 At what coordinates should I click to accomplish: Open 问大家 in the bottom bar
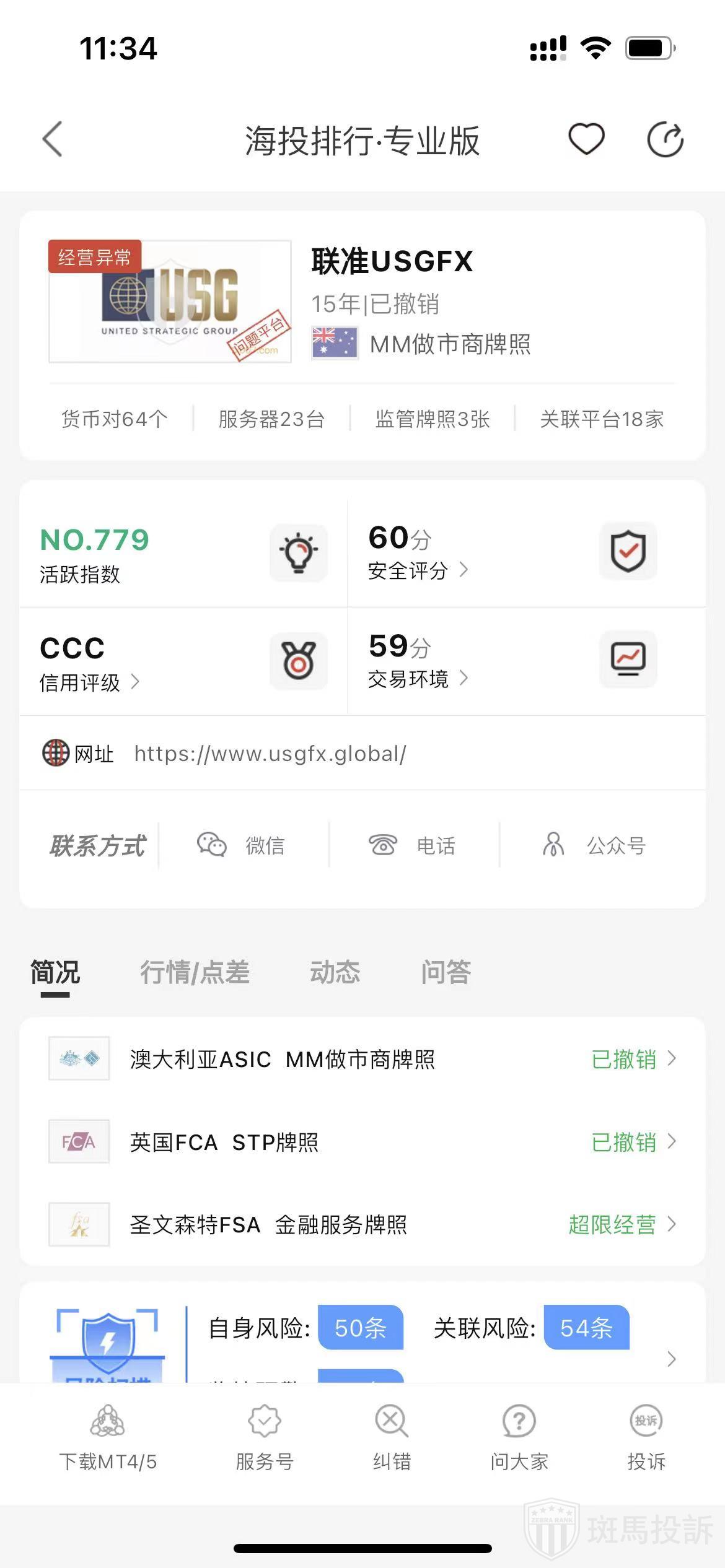[519, 1438]
